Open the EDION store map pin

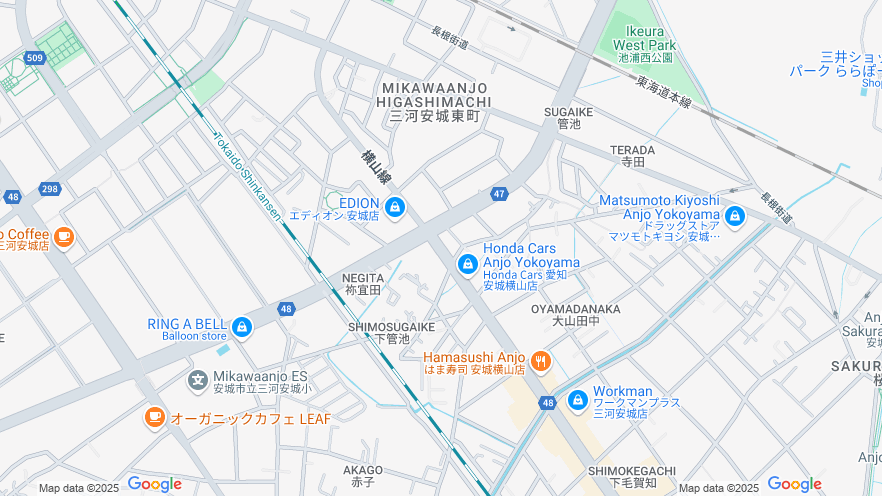point(395,208)
